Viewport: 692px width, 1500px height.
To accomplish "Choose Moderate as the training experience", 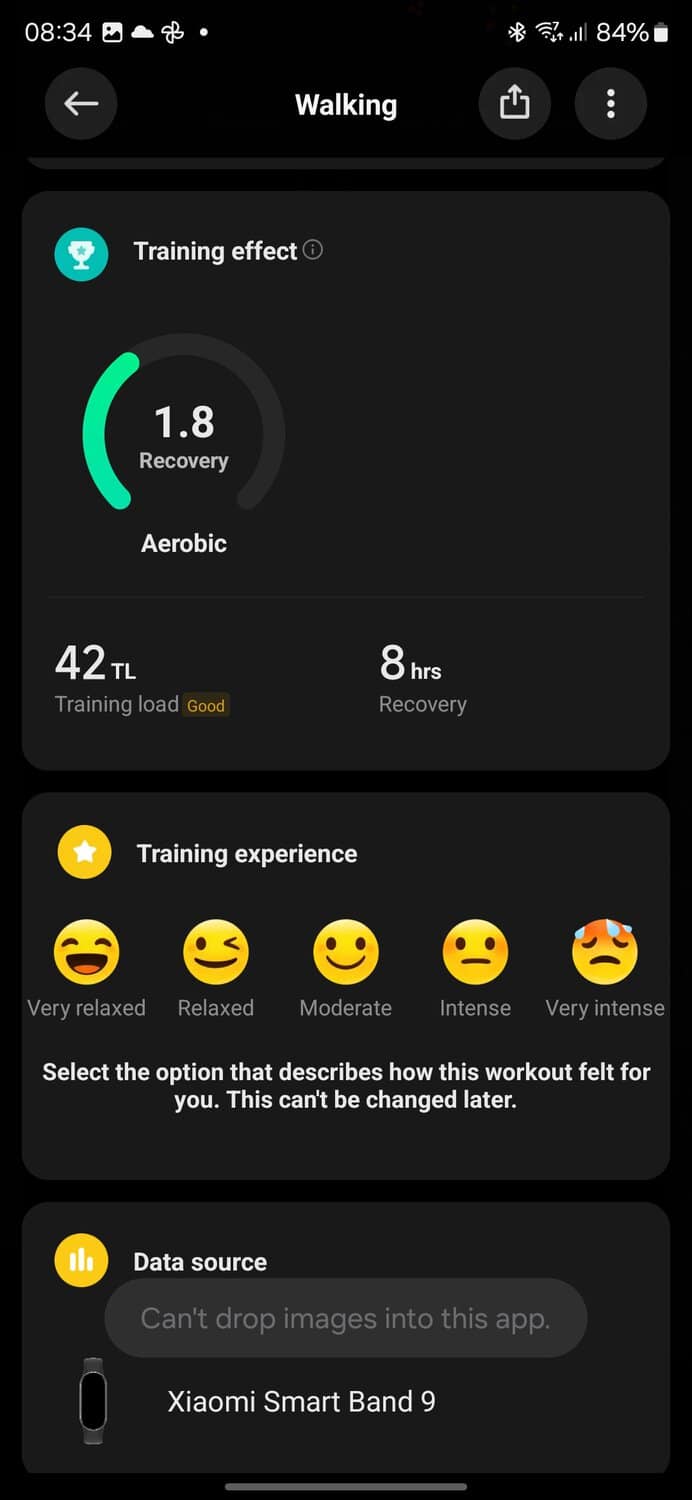I will [346, 953].
